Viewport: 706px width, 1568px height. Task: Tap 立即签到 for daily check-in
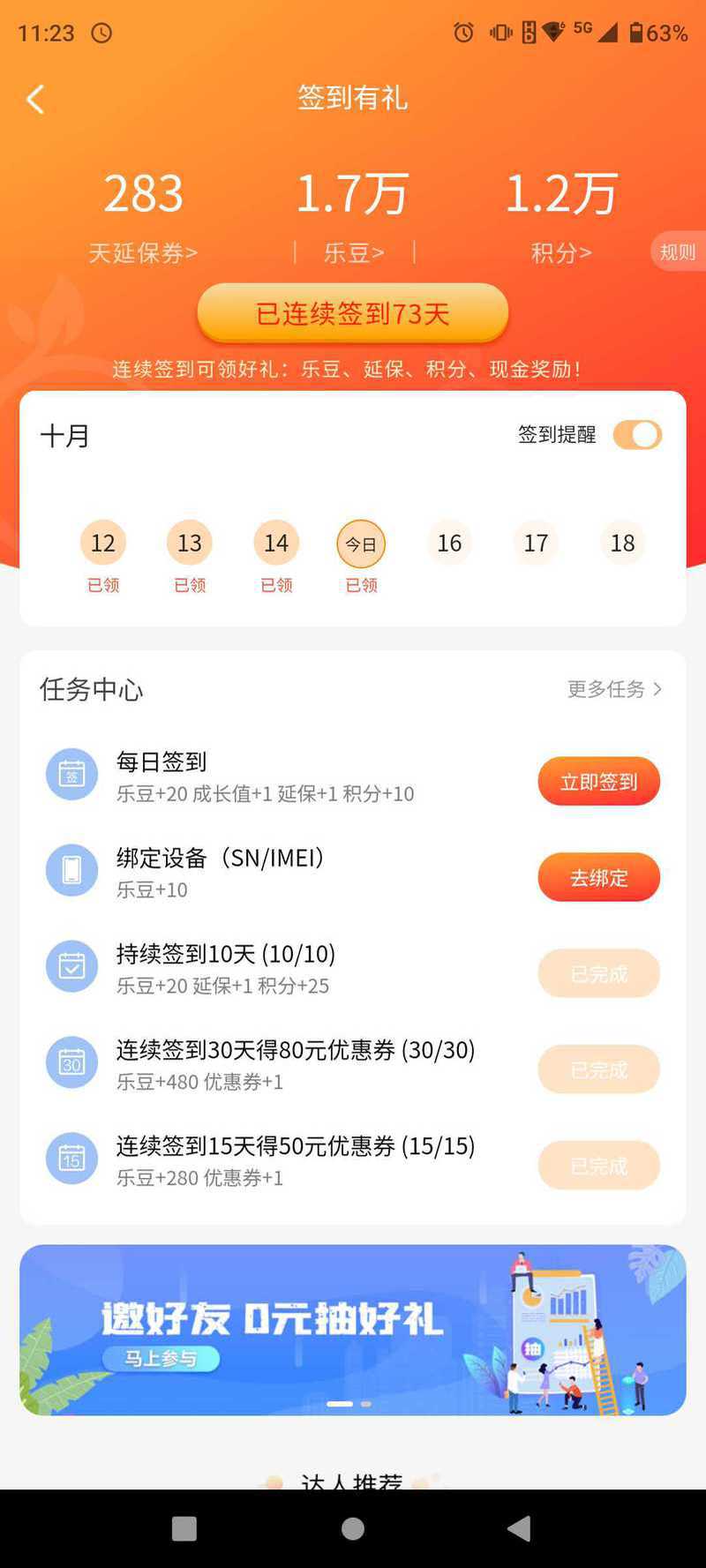(x=598, y=782)
